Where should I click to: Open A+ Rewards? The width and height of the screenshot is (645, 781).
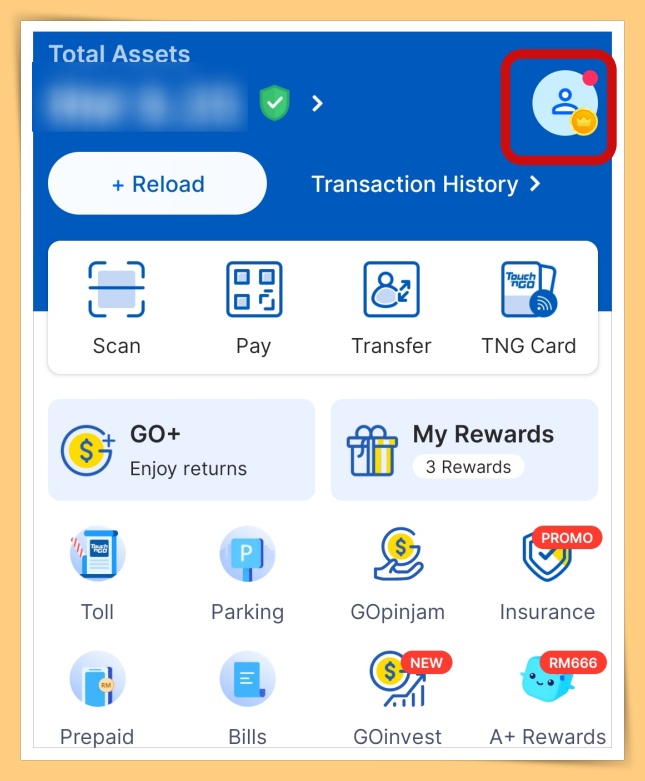point(547,698)
